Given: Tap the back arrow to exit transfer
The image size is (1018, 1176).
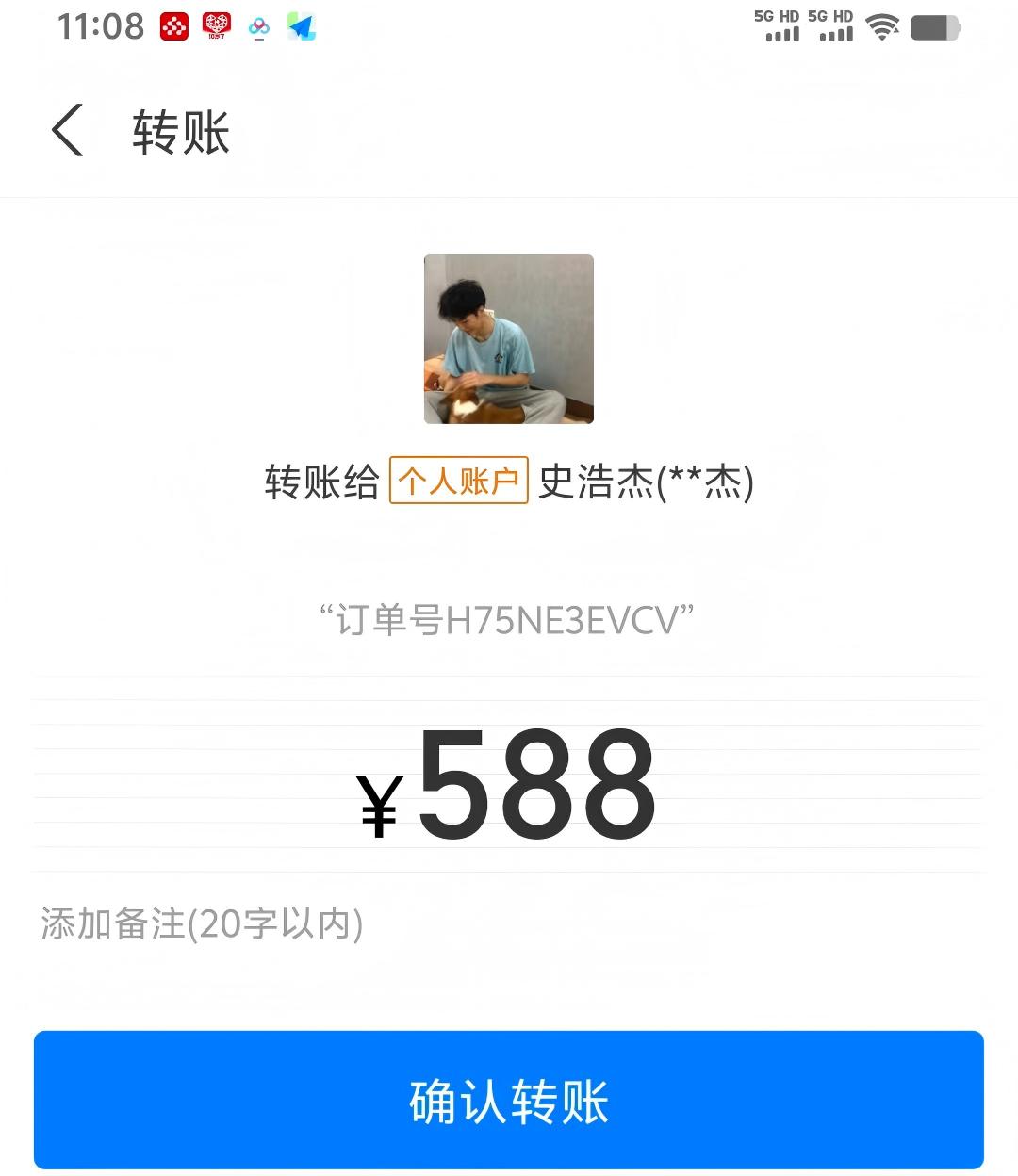Looking at the screenshot, I should [66, 130].
